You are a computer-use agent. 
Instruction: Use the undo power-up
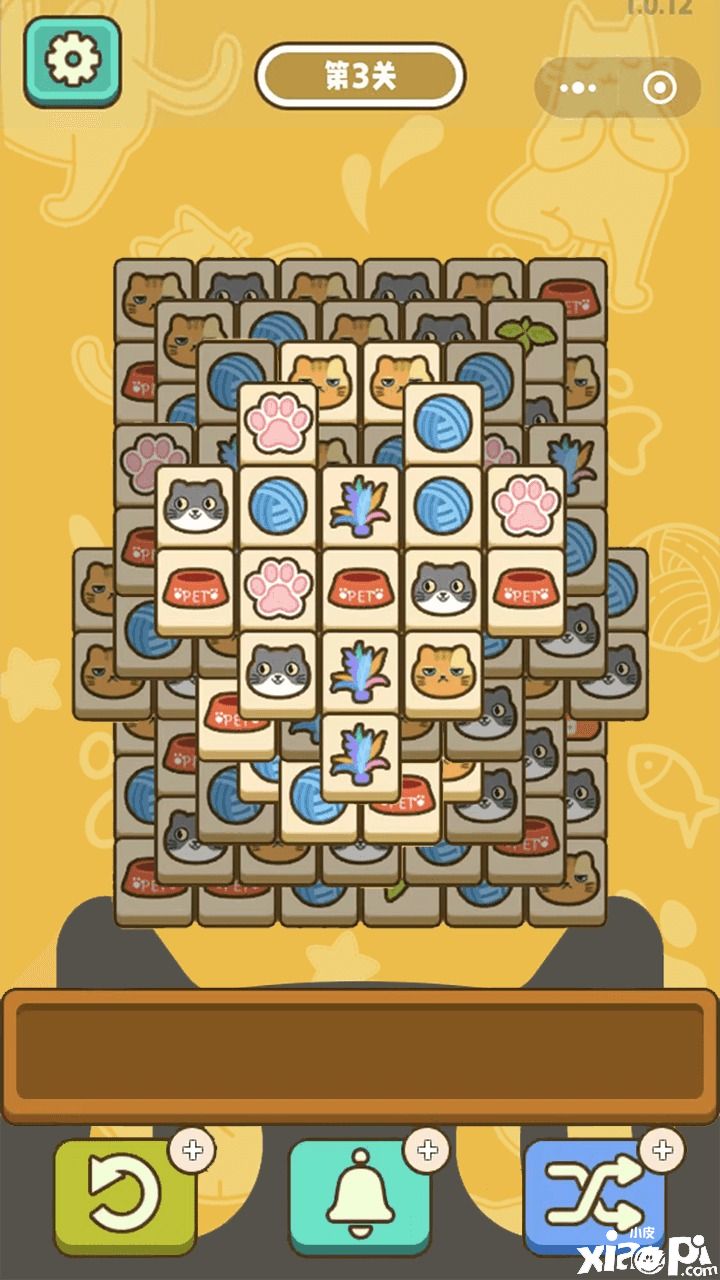coord(124,1196)
